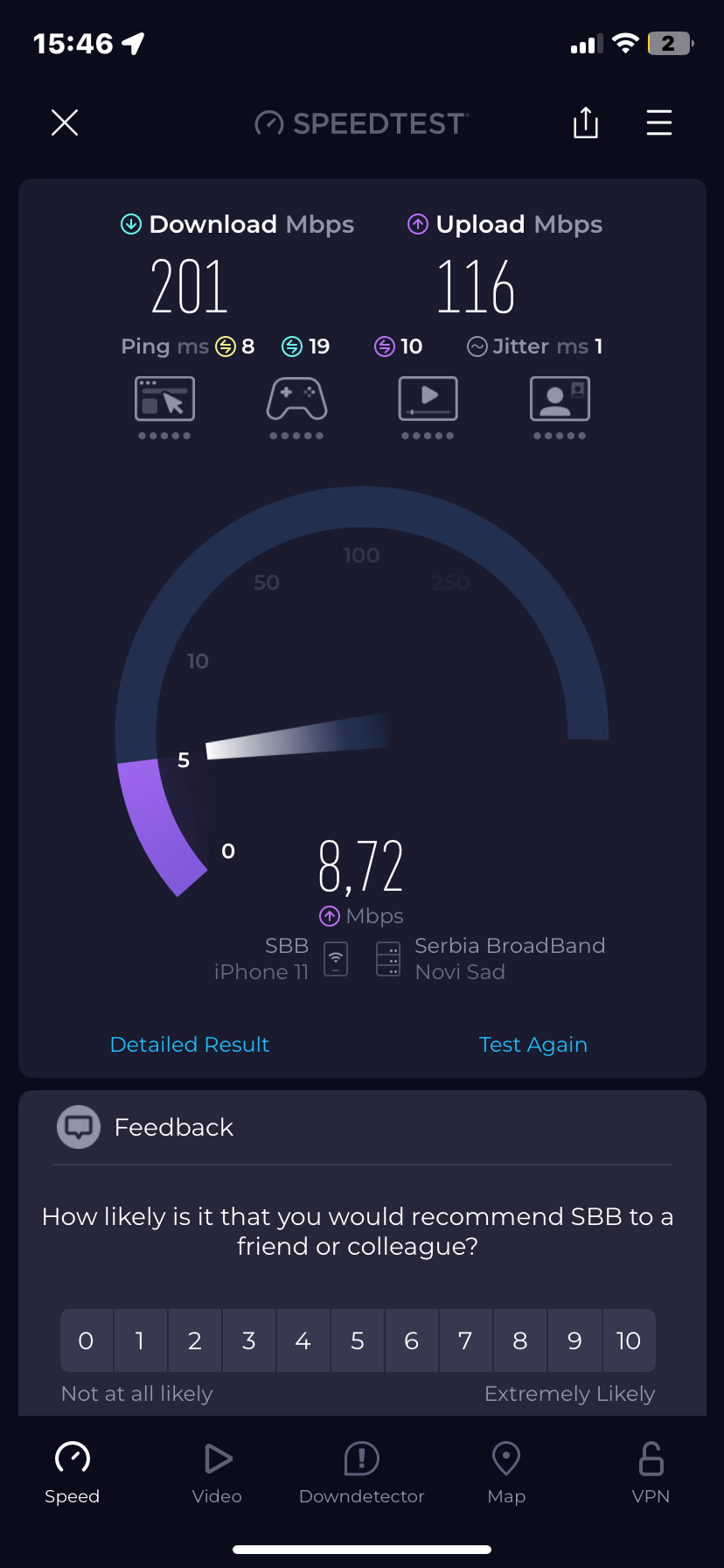The image size is (724, 1568).
Task: Close the speed test result
Action: pos(65,122)
